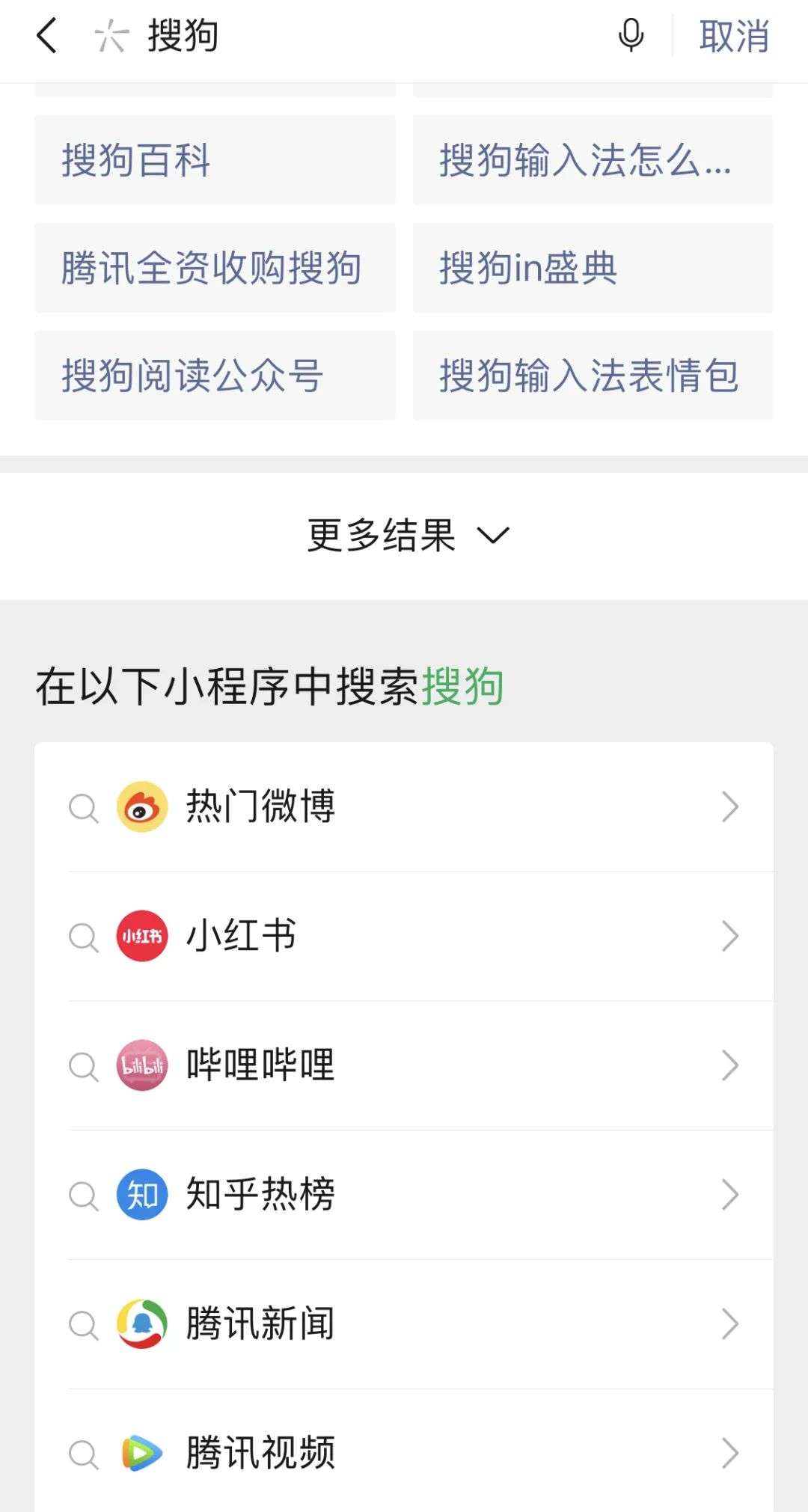The image size is (808, 1512).
Task: Tap the Sogou logo inside the search bar
Action: coord(112,36)
